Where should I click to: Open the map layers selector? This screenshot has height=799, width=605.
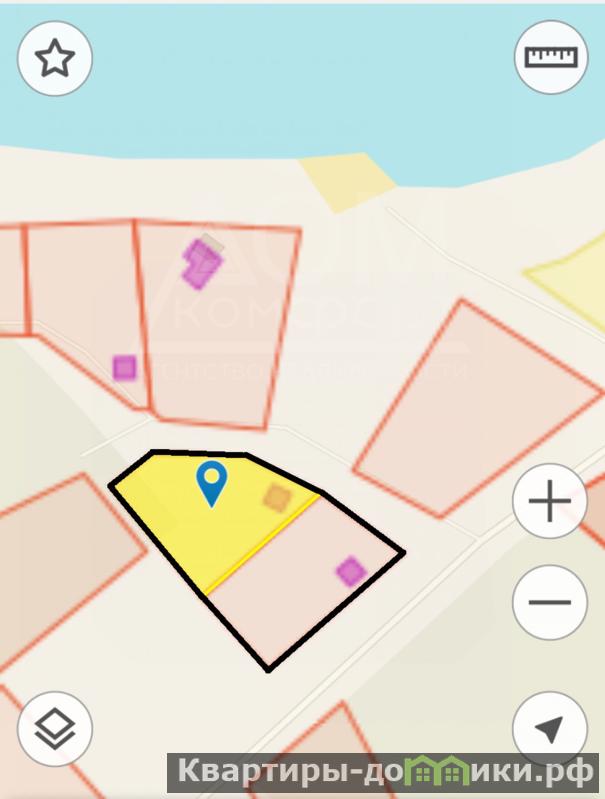click(55, 729)
